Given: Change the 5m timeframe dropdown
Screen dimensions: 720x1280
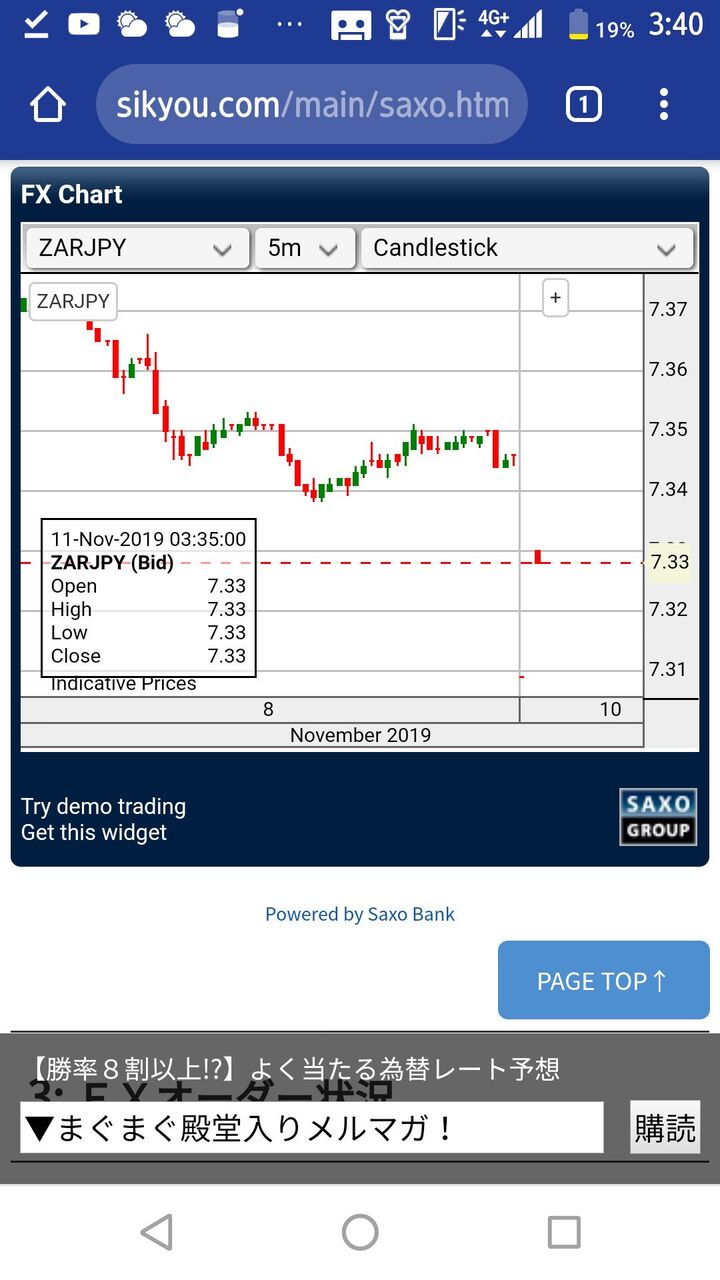Looking at the screenshot, I should point(304,248).
